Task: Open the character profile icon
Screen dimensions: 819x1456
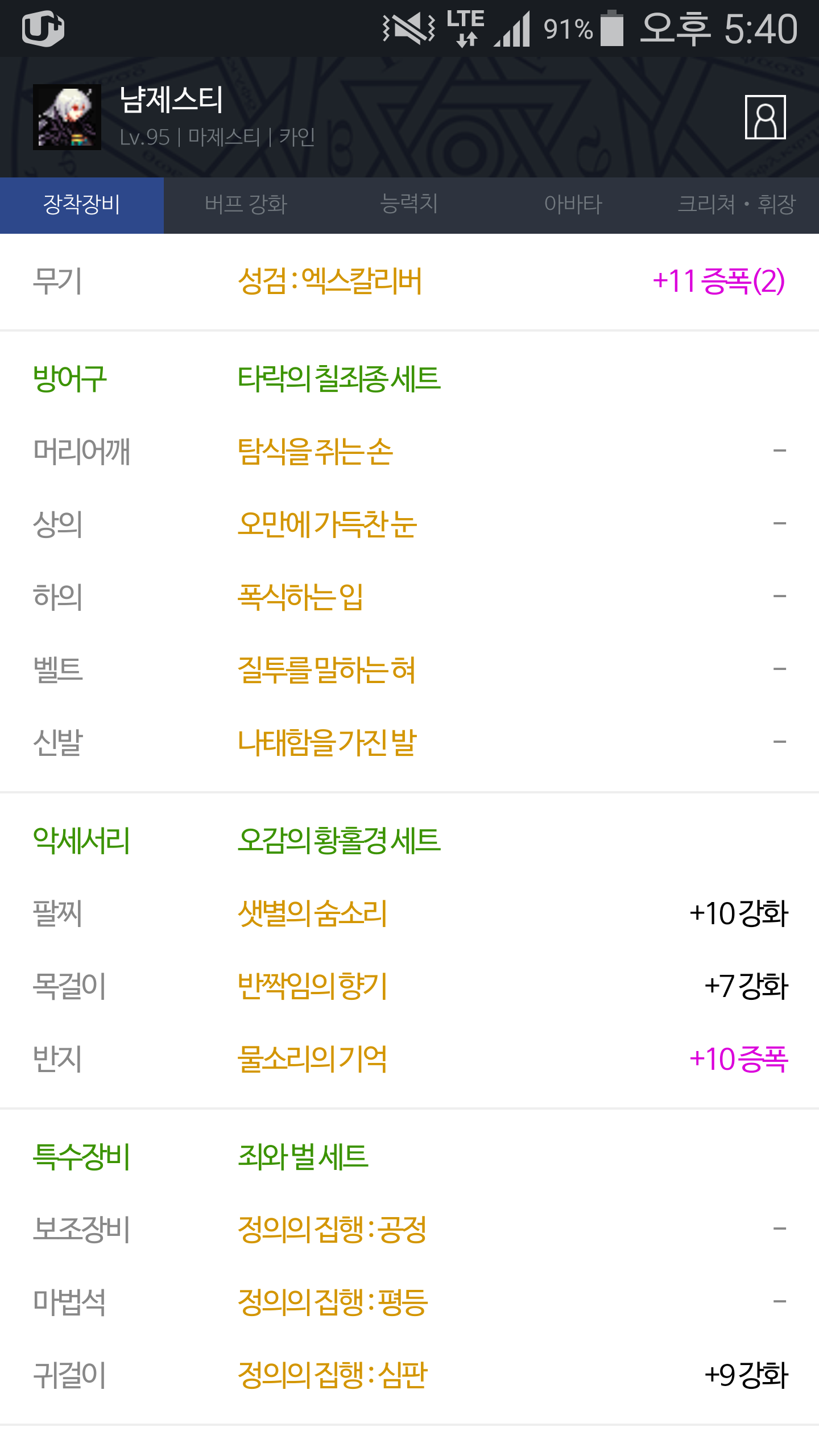Action: pyautogui.click(x=765, y=117)
